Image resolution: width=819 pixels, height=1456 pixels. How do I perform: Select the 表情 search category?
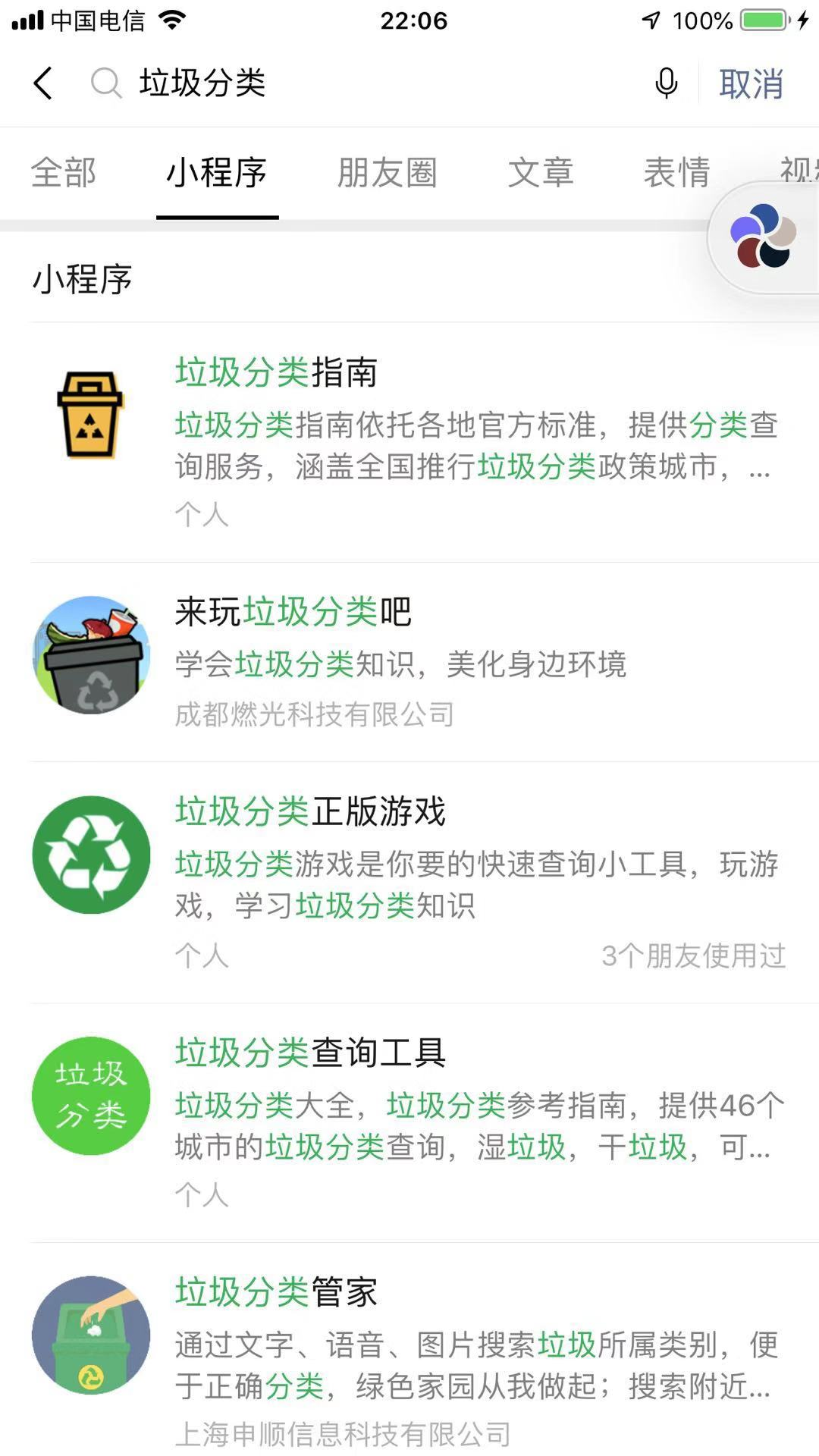(x=676, y=173)
